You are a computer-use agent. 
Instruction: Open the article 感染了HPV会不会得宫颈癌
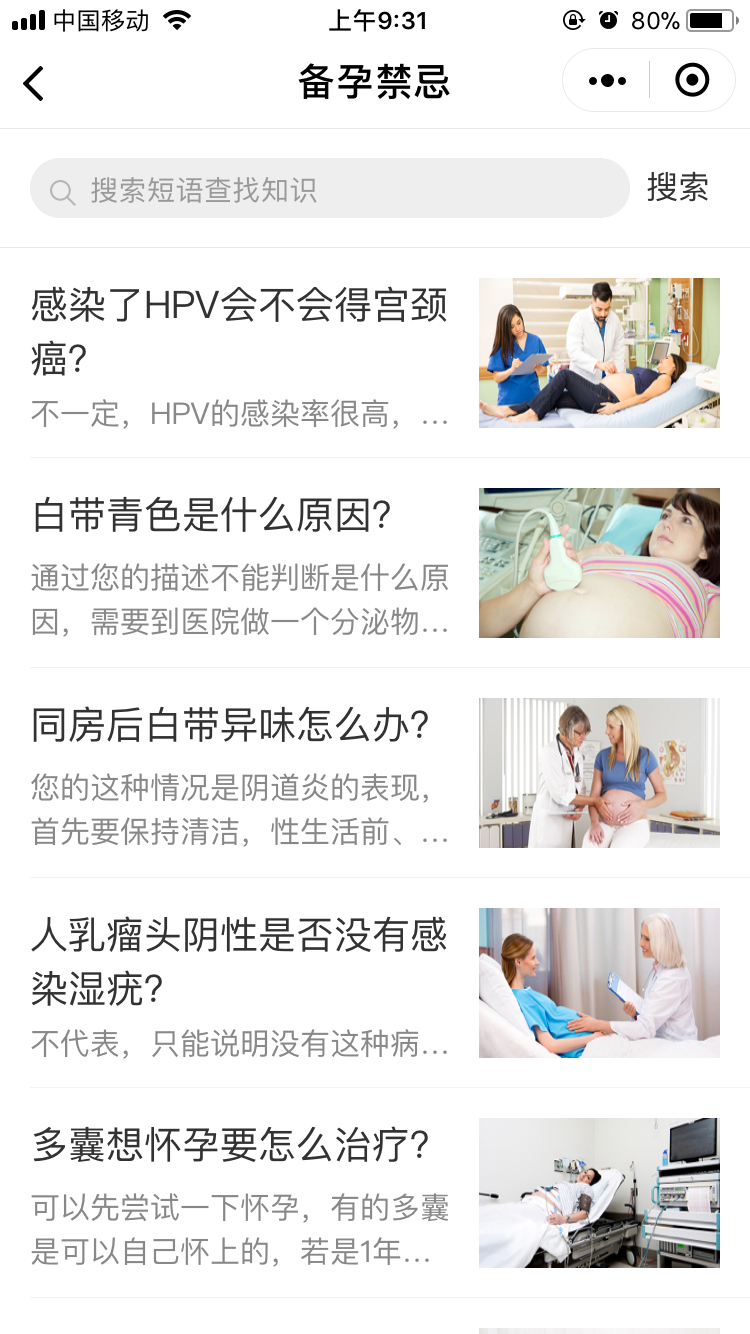pos(375,353)
